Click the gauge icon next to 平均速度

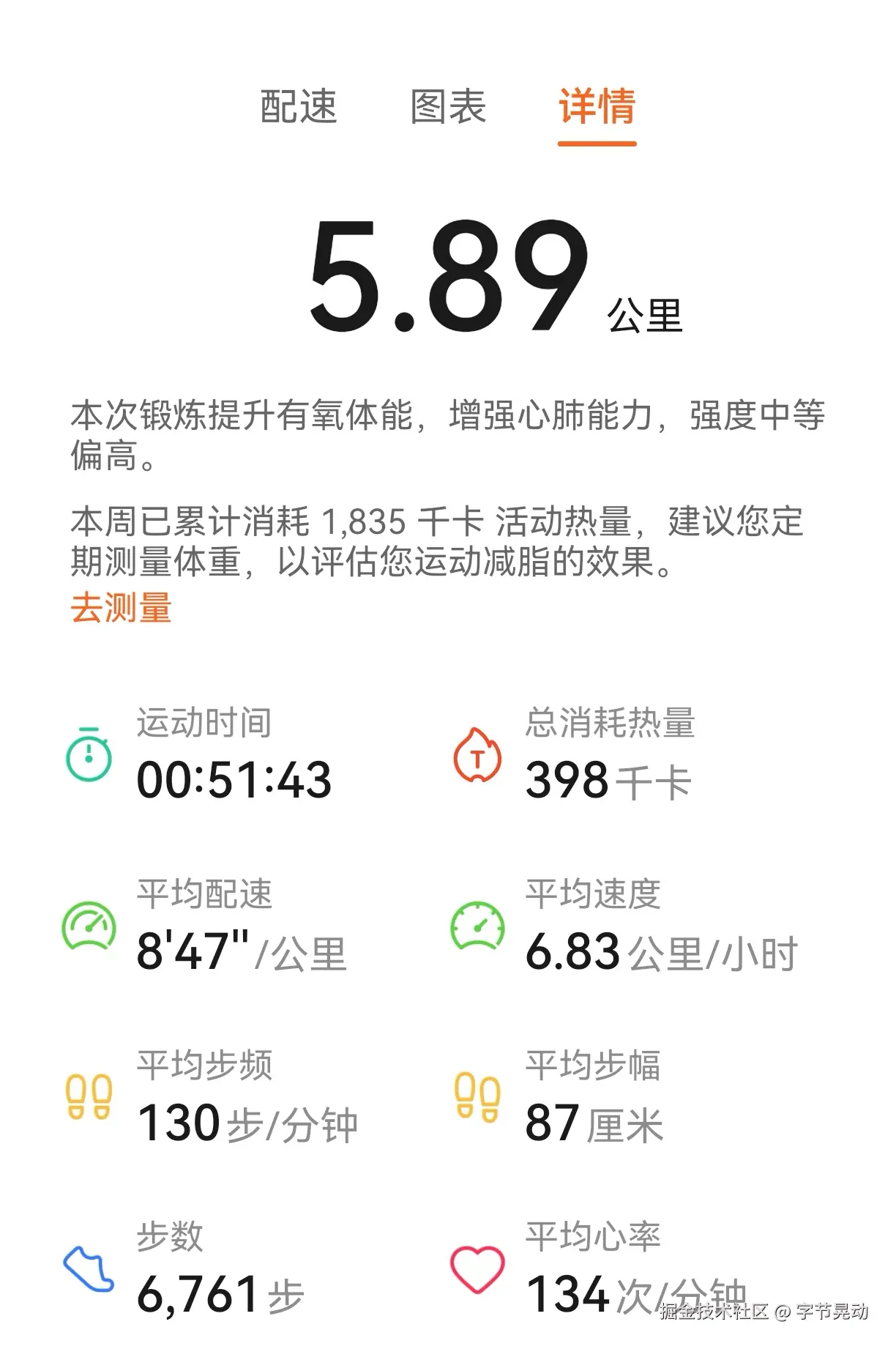[x=477, y=925]
